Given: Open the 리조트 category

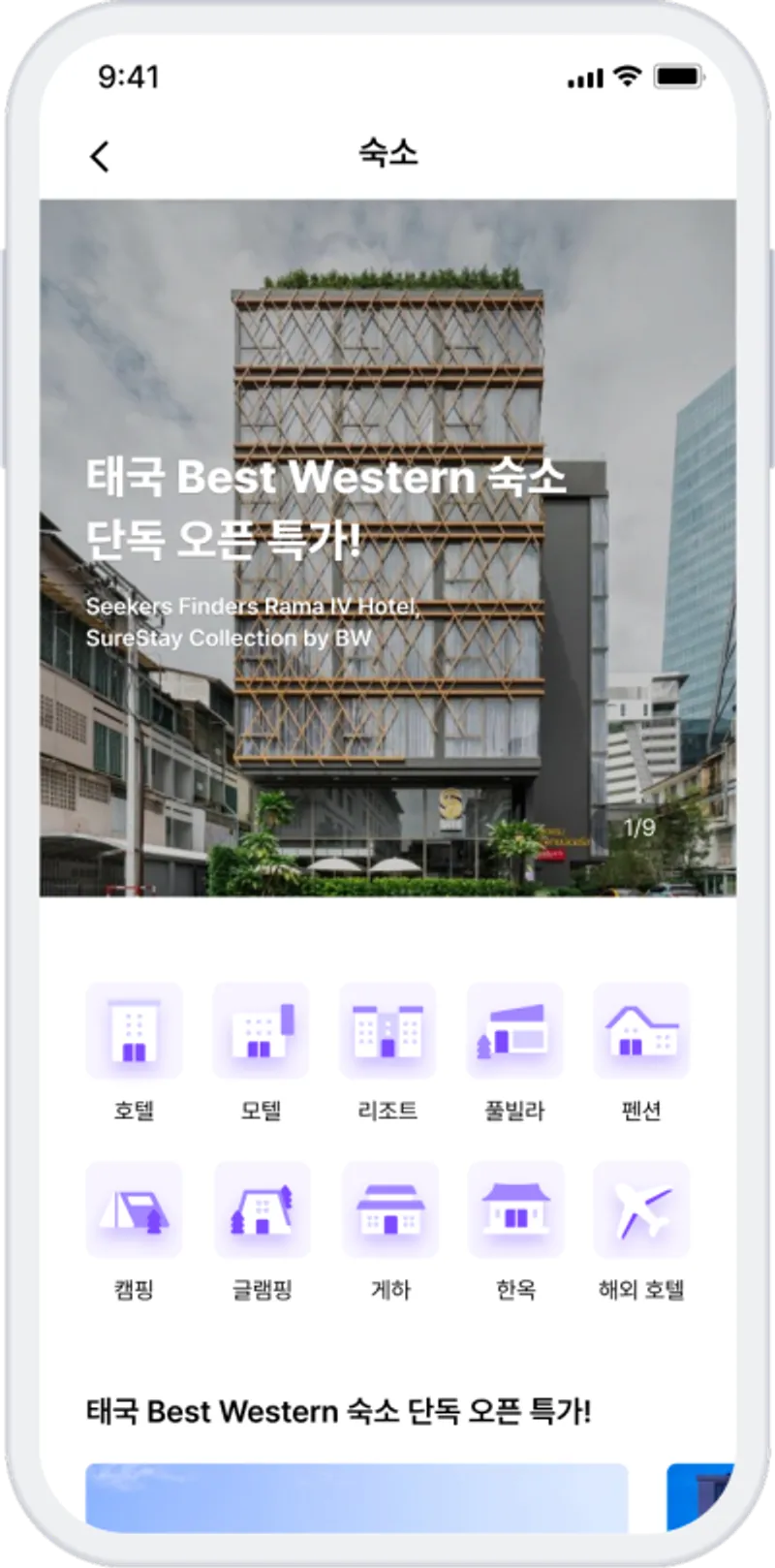Looking at the screenshot, I should pyautogui.click(x=387, y=1031).
